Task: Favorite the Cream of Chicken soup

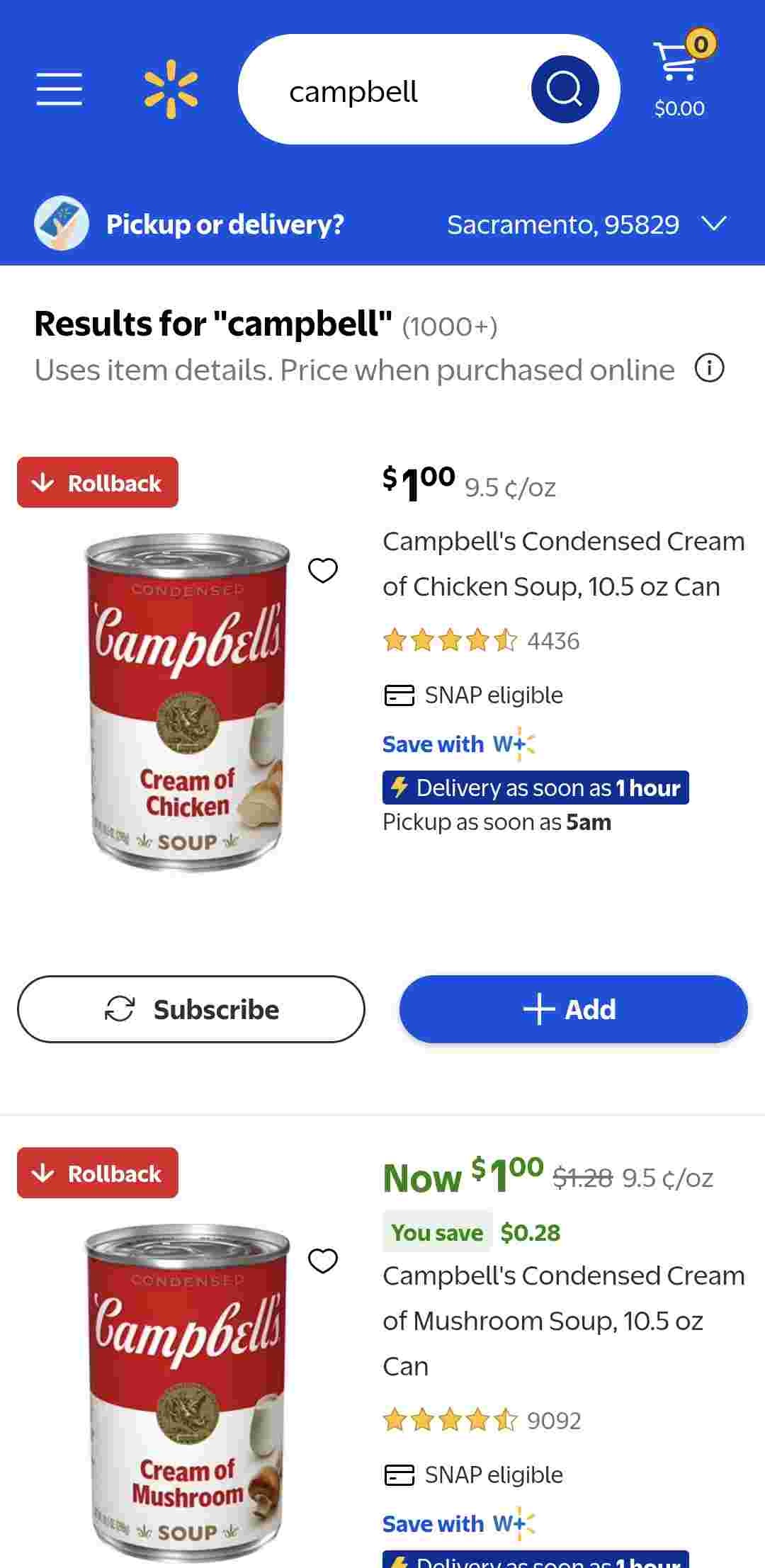Action: pyautogui.click(x=323, y=570)
